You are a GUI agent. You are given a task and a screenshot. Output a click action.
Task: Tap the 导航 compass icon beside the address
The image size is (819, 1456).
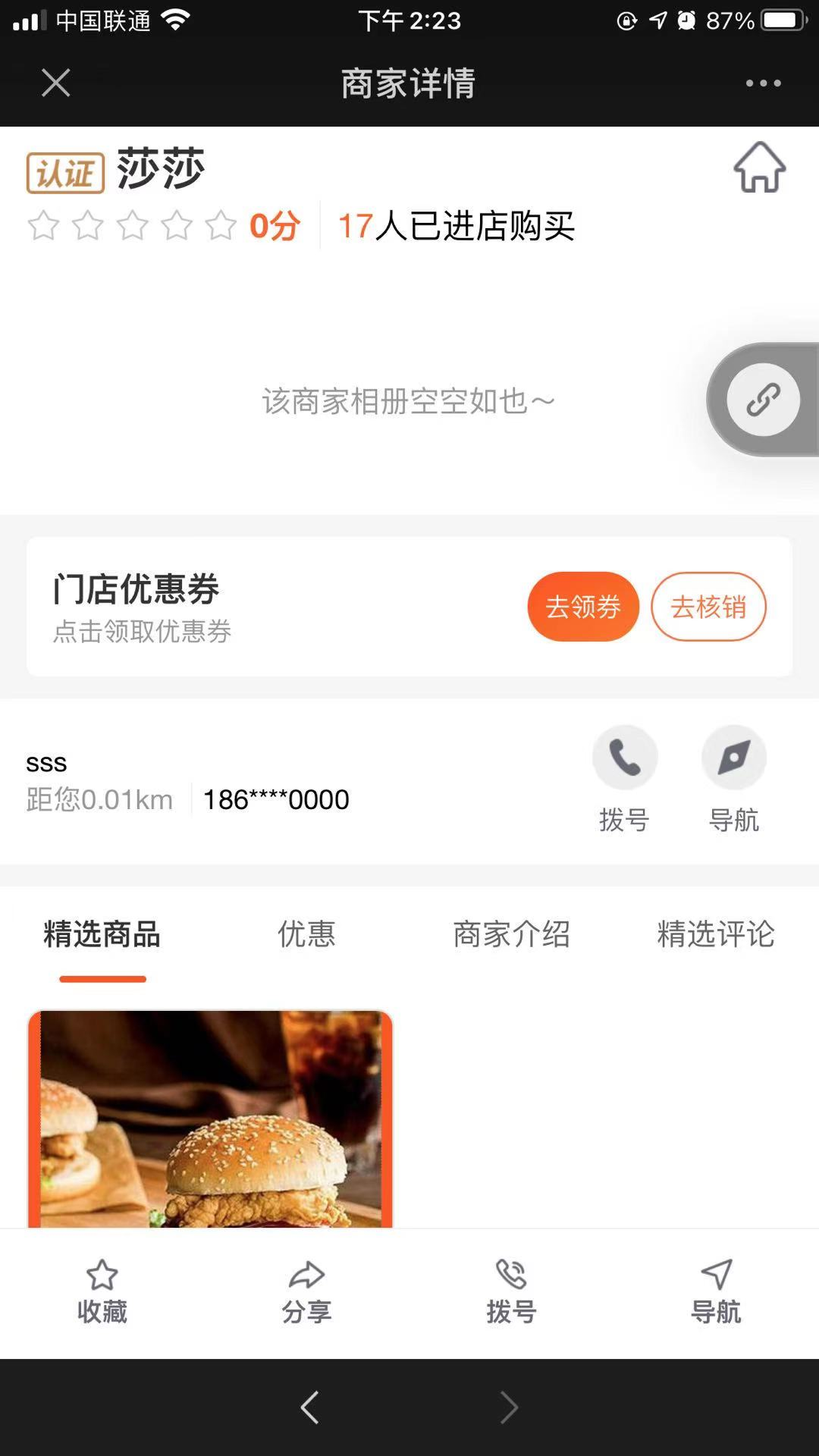(x=733, y=758)
